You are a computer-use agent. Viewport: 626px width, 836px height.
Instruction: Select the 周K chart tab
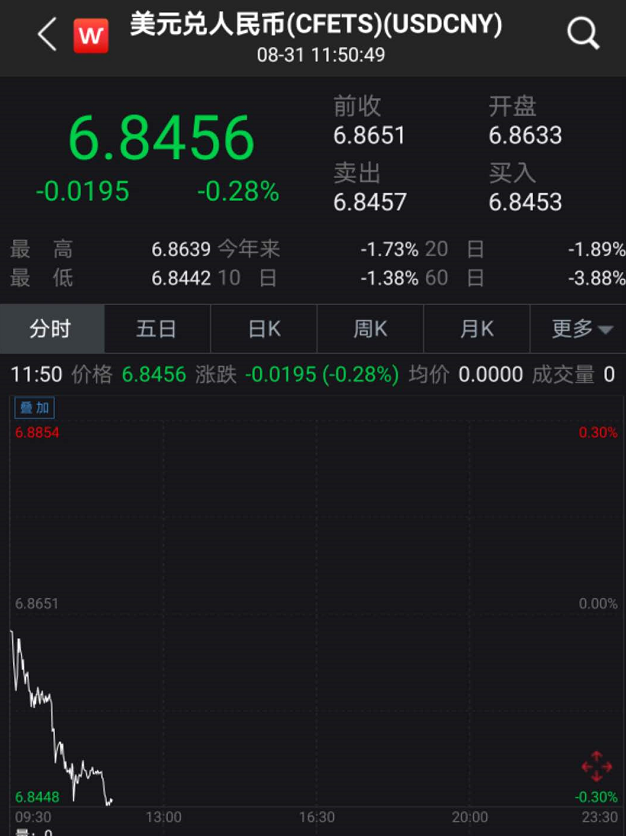370,329
